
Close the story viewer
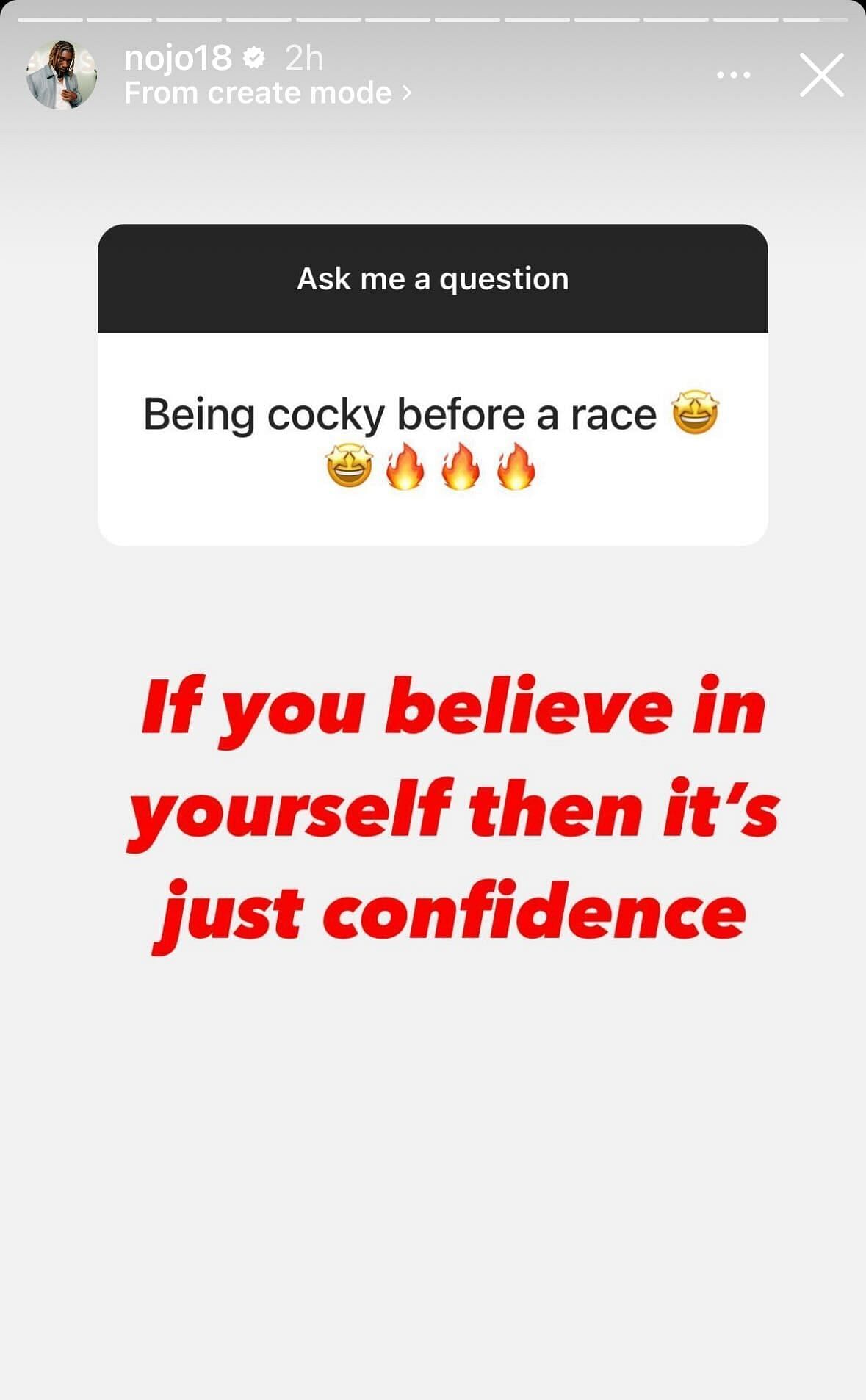(821, 75)
